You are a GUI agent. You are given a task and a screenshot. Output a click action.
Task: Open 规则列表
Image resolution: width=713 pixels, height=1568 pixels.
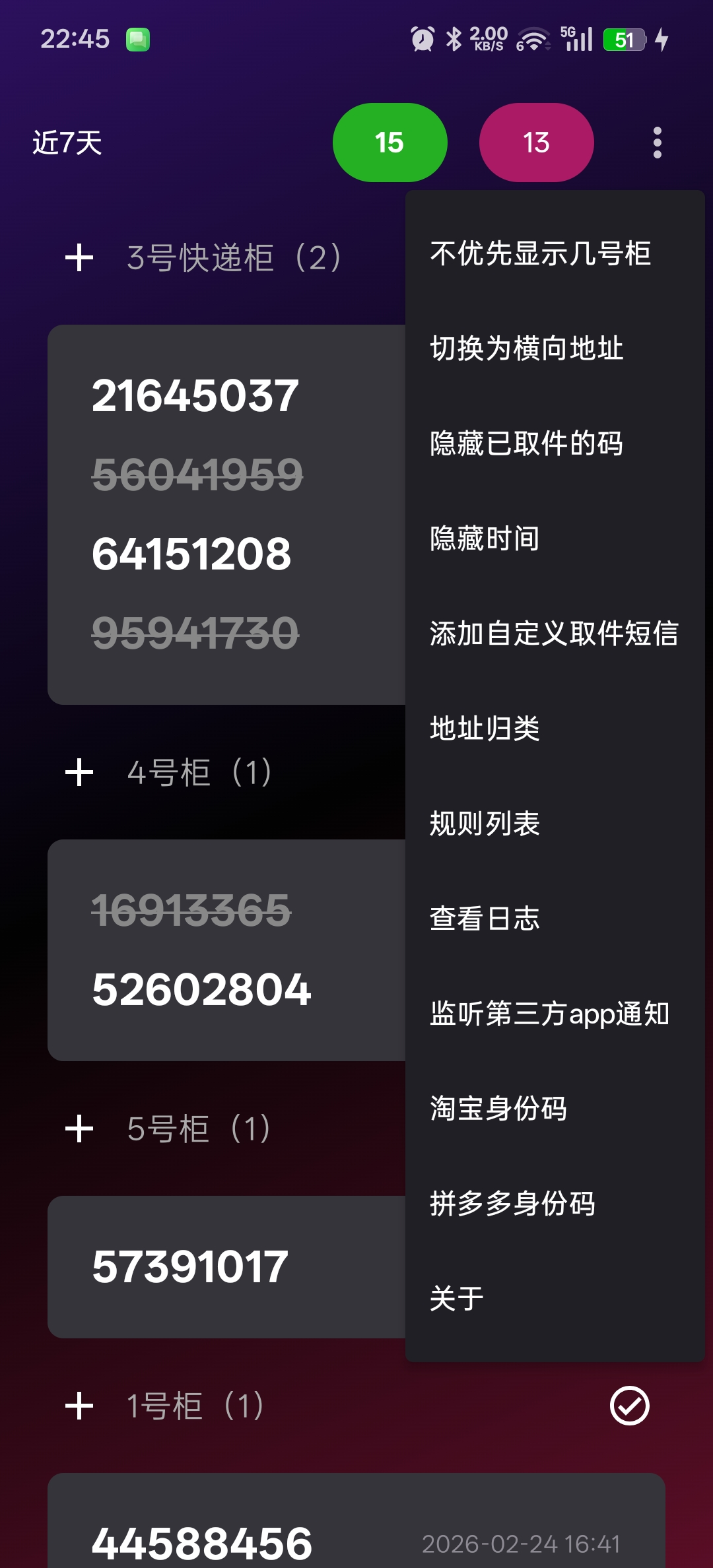485,824
